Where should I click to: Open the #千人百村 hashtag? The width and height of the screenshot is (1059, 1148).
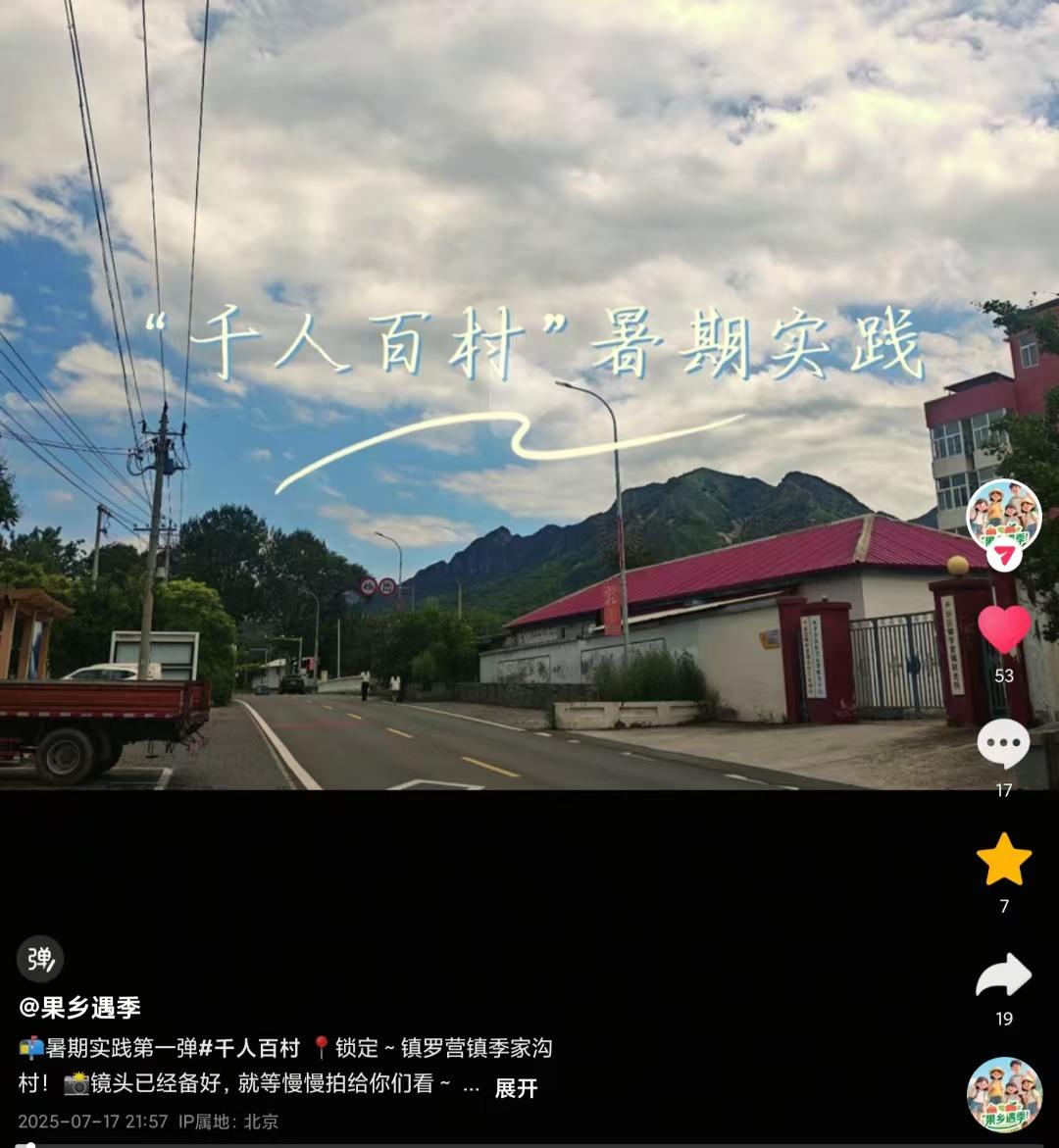[249, 1048]
